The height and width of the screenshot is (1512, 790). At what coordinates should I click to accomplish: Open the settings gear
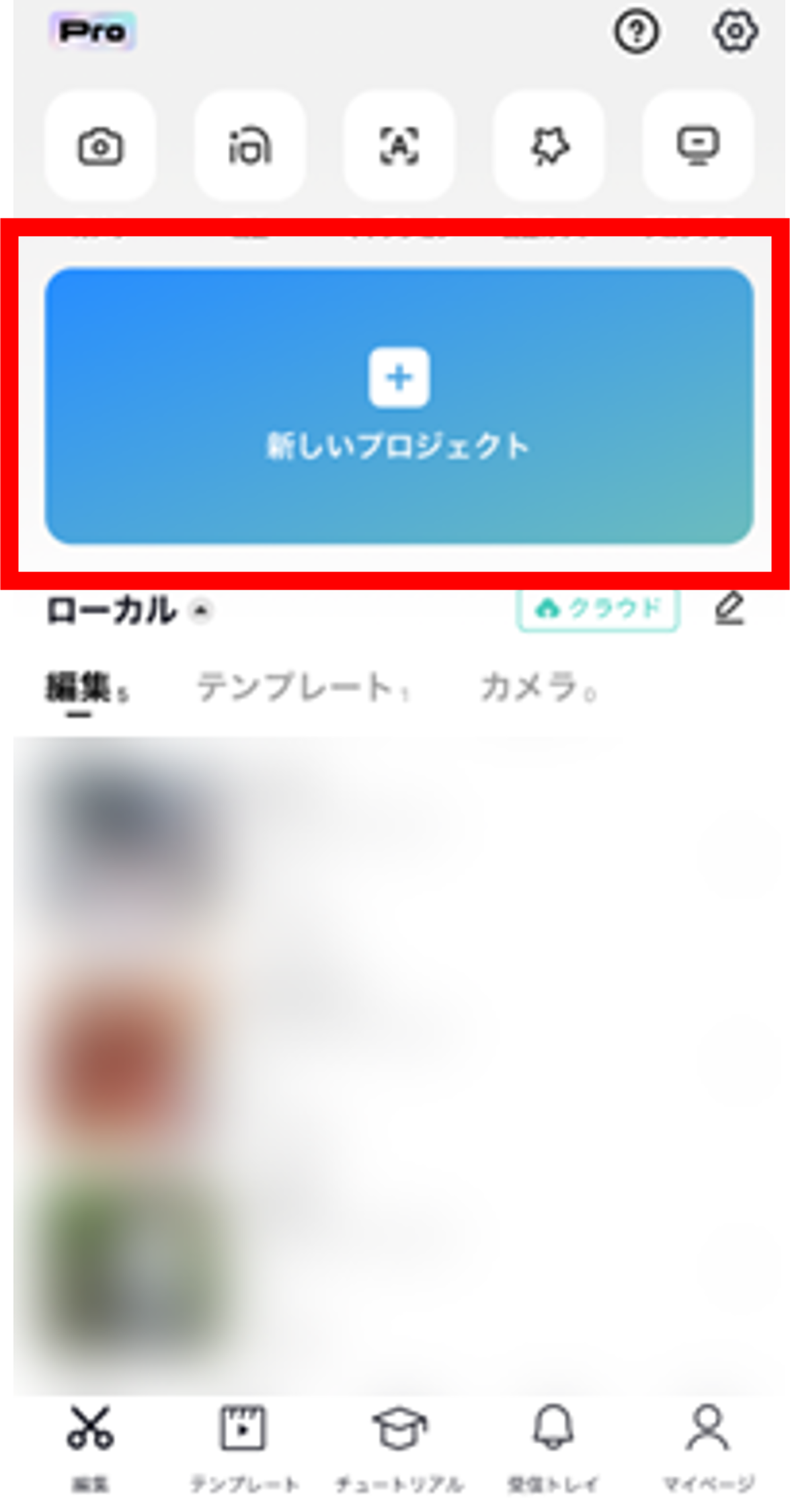(x=735, y=32)
